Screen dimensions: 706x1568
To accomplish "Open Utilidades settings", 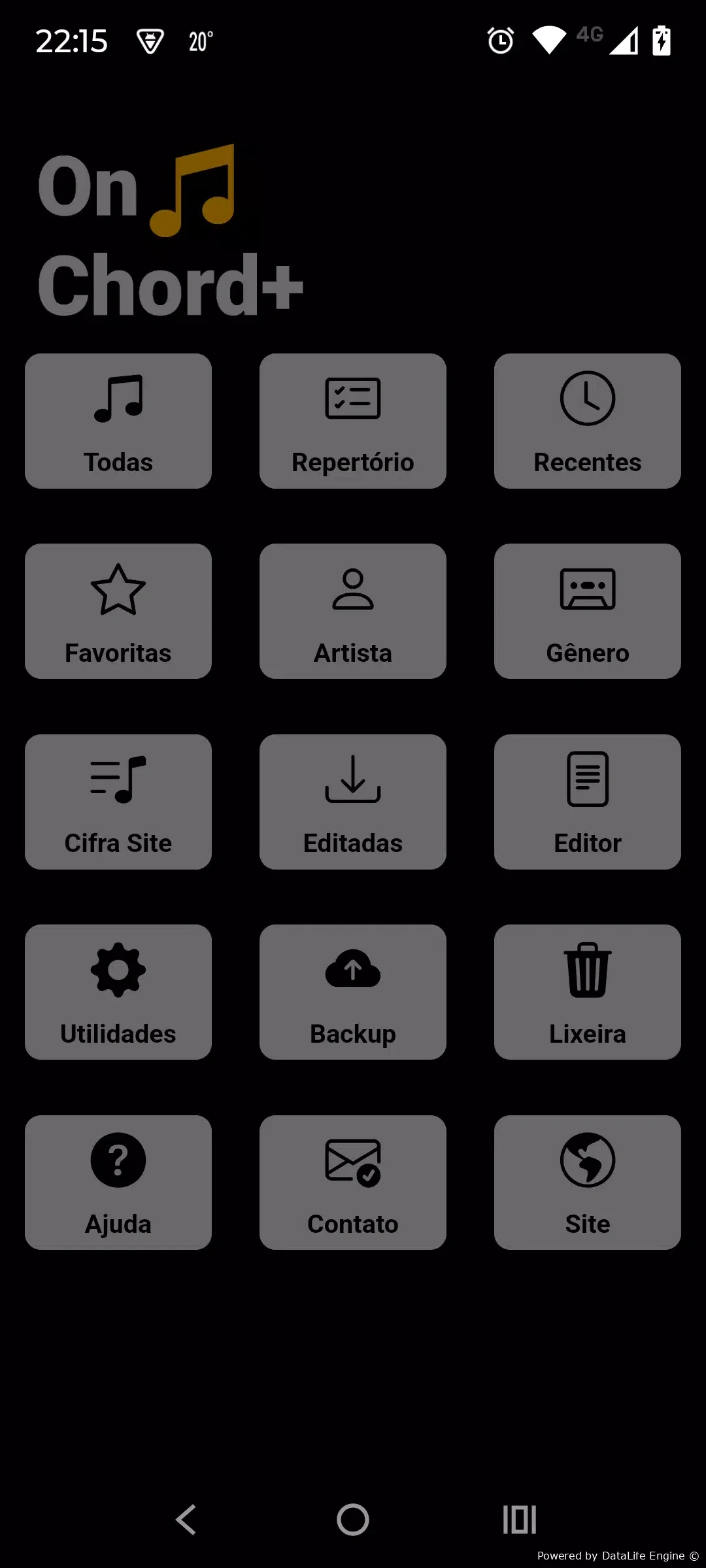I will point(118,992).
